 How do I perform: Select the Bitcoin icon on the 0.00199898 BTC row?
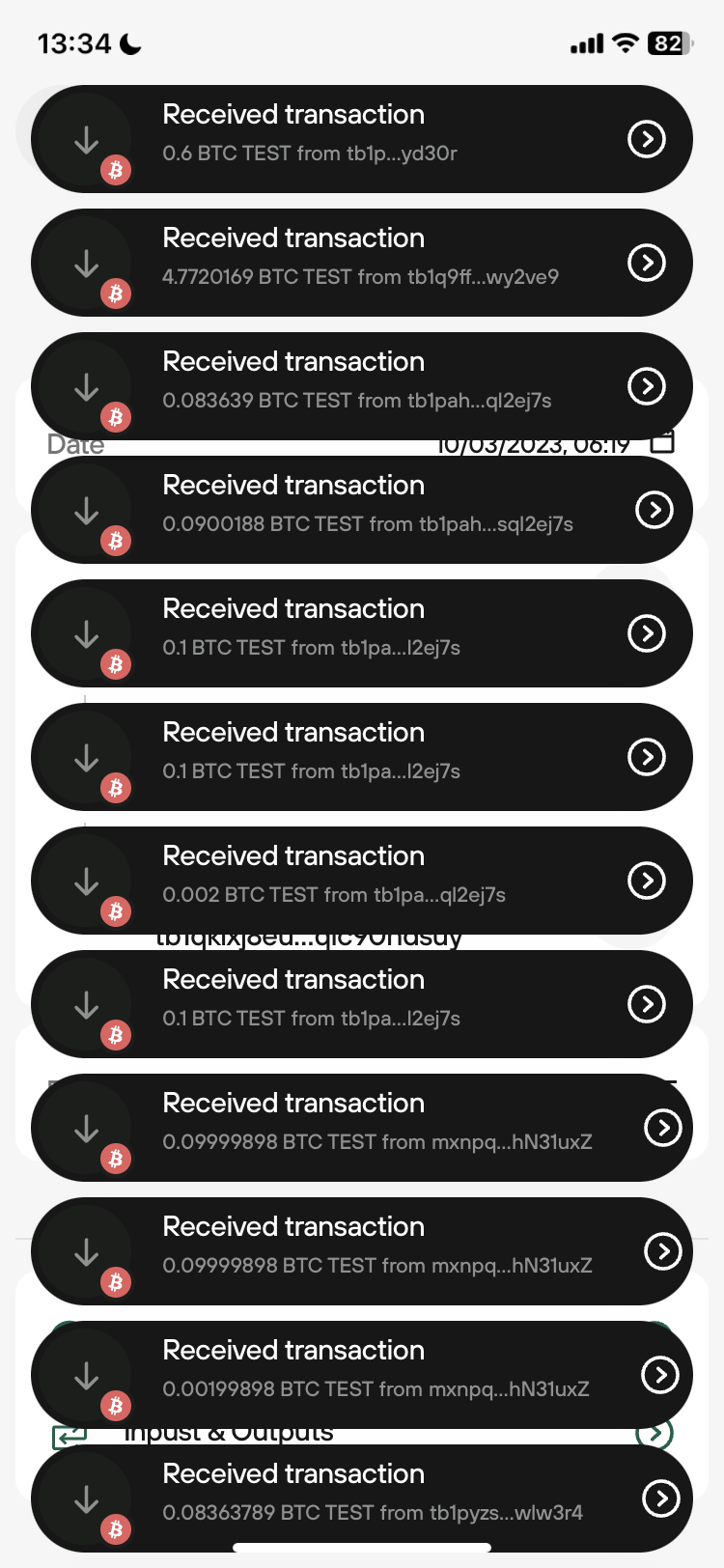(x=116, y=1407)
